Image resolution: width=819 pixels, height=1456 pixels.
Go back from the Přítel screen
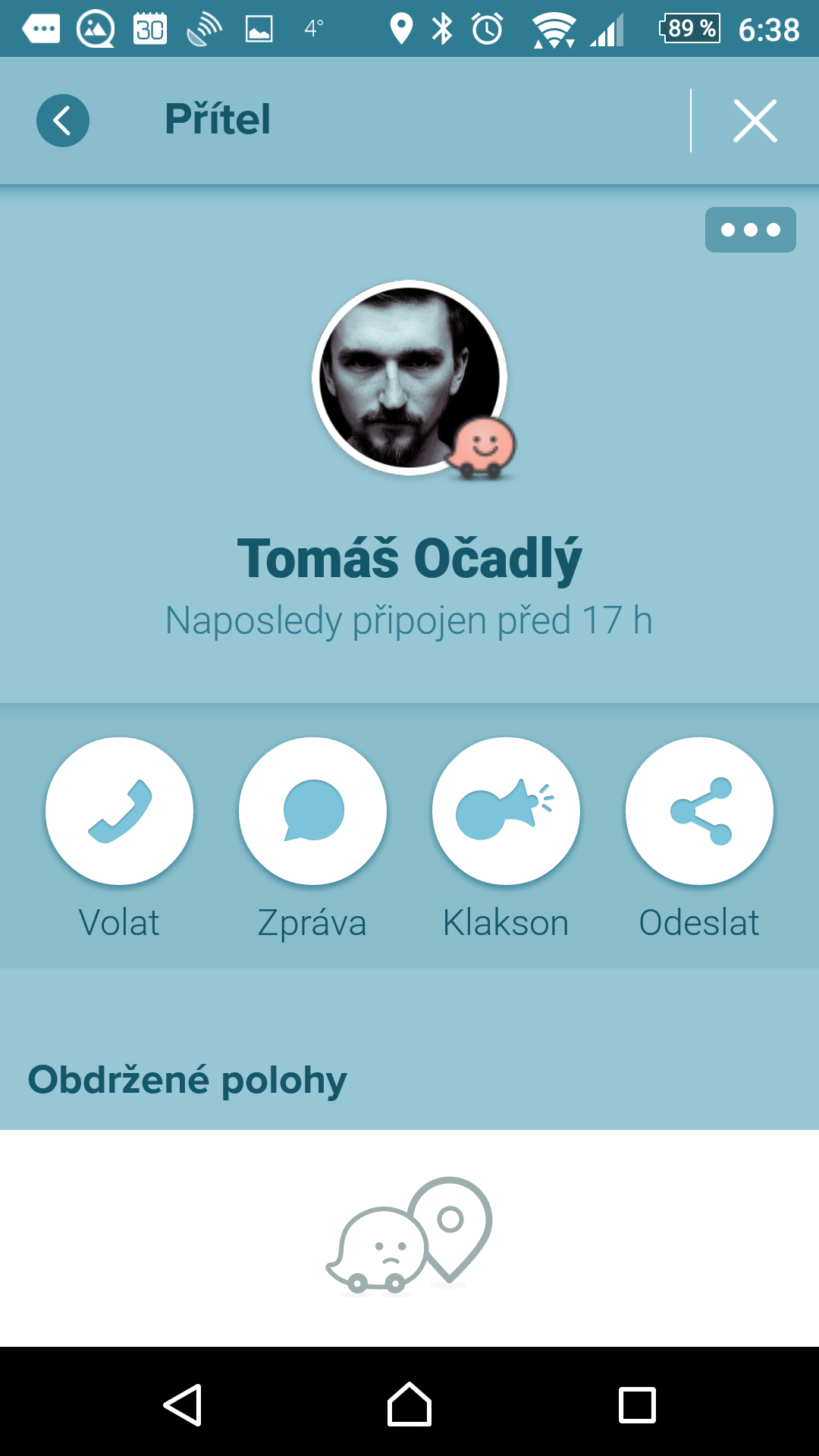pos(63,121)
